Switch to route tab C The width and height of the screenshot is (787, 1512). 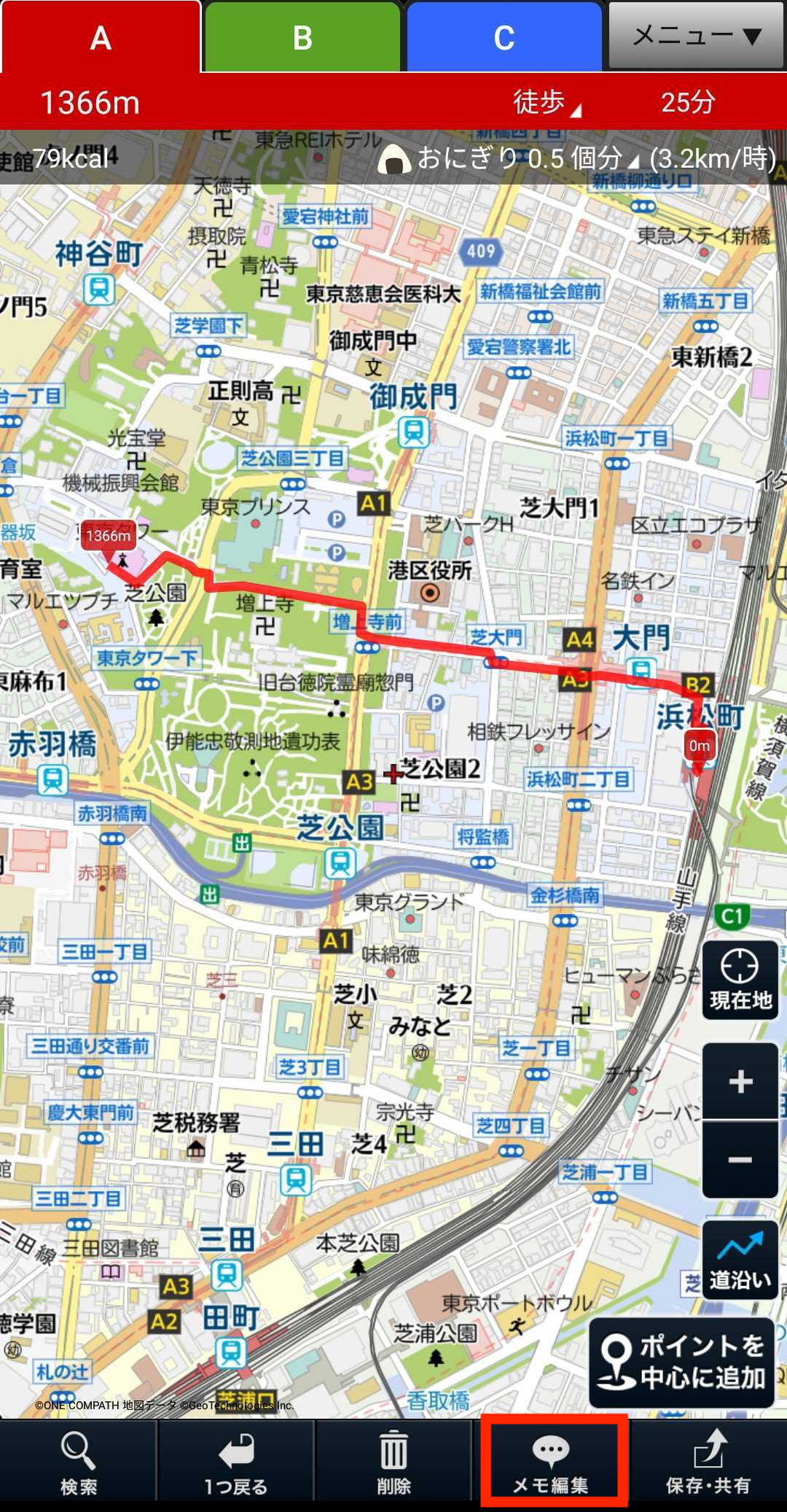click(x=504, y=36)
